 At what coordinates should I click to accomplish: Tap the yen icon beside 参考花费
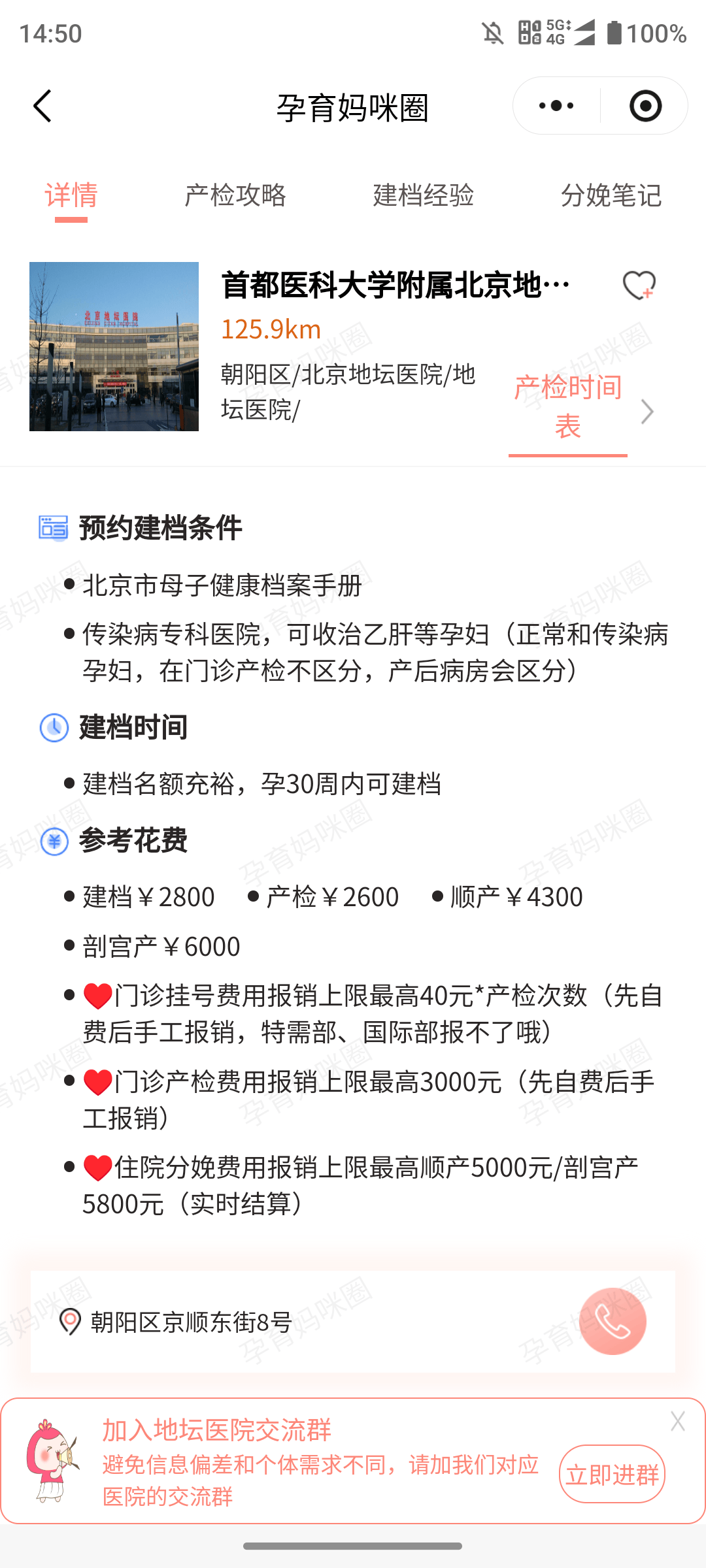click(54, 841)
